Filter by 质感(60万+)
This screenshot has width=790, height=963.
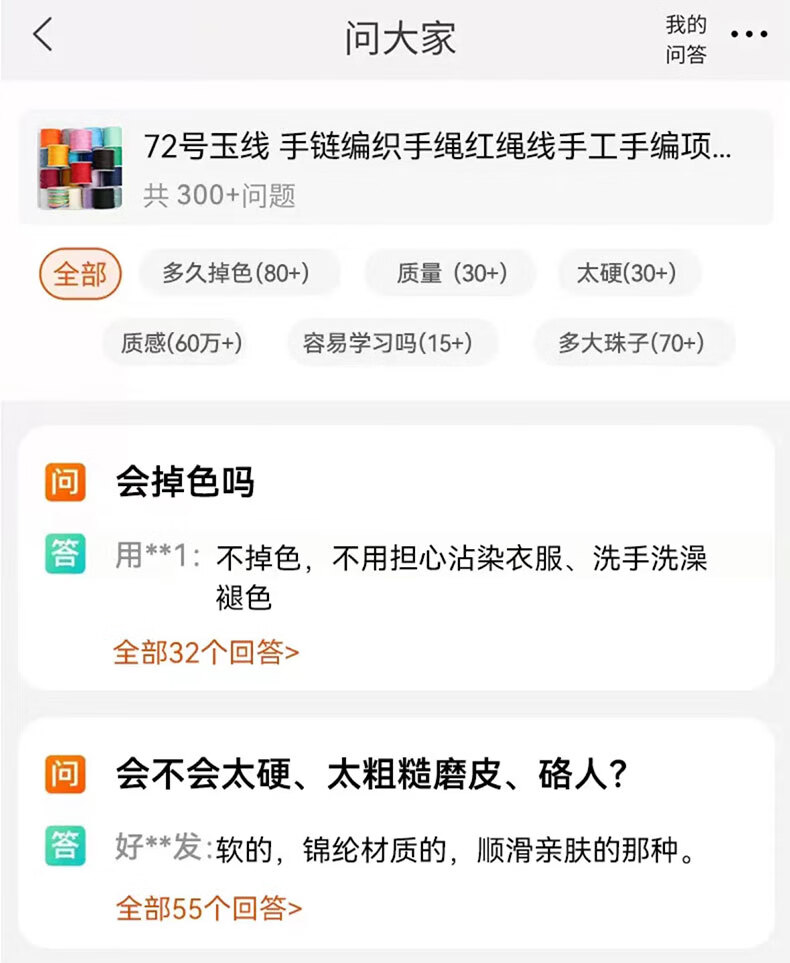tap(181, 343)
